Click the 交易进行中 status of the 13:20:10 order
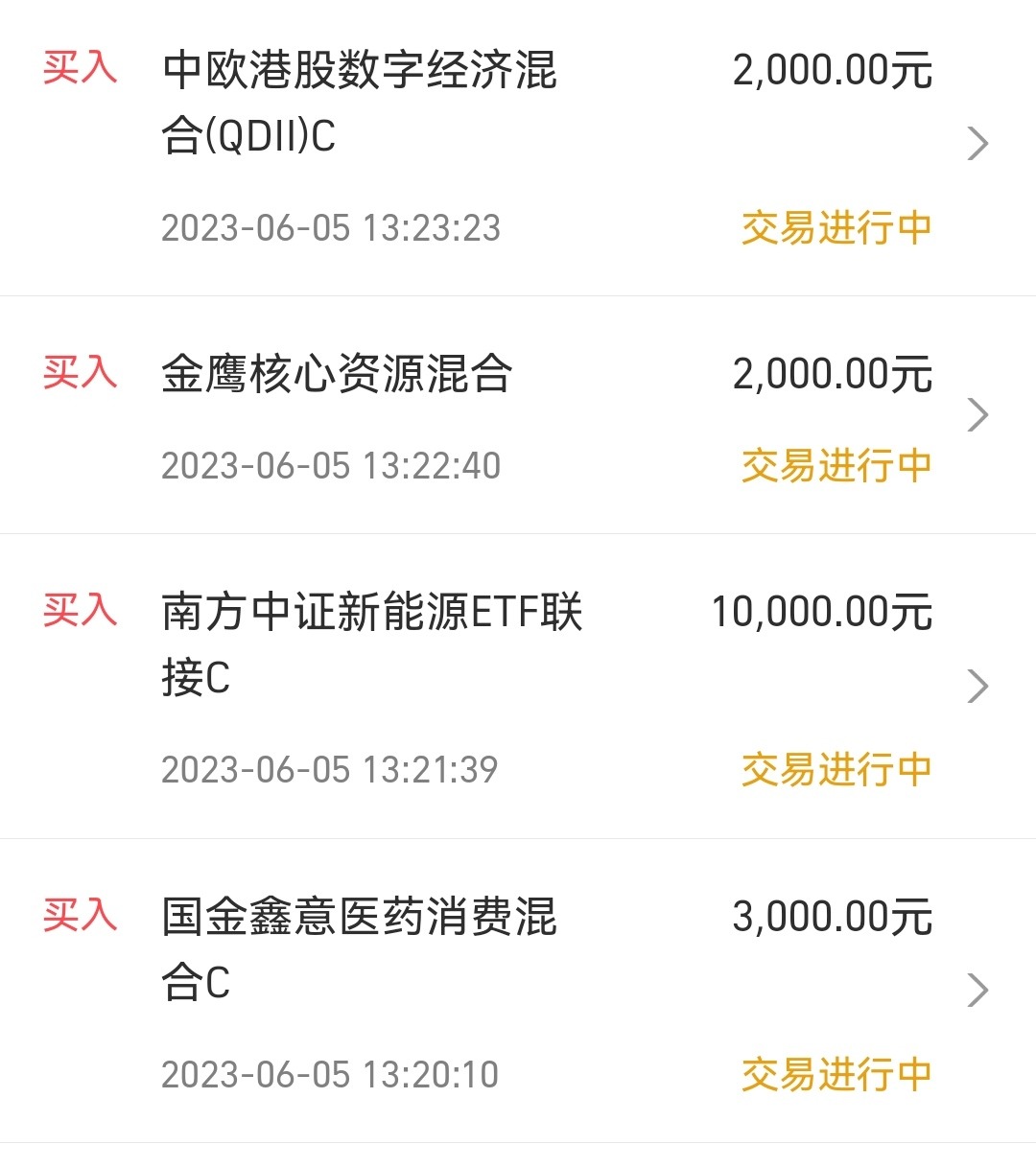The width and height of the screenshot is (1036, 1168). (x=835, y=1076)
